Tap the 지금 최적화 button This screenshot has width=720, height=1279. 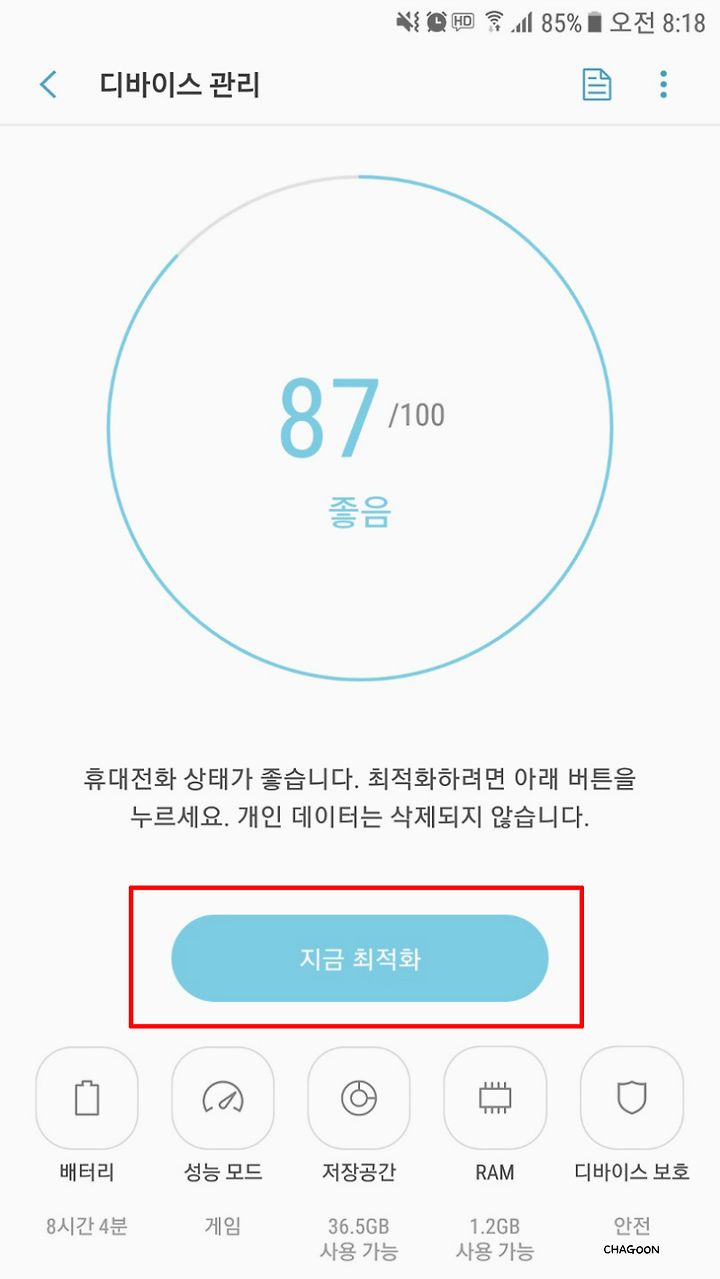[x=360, y=958]
